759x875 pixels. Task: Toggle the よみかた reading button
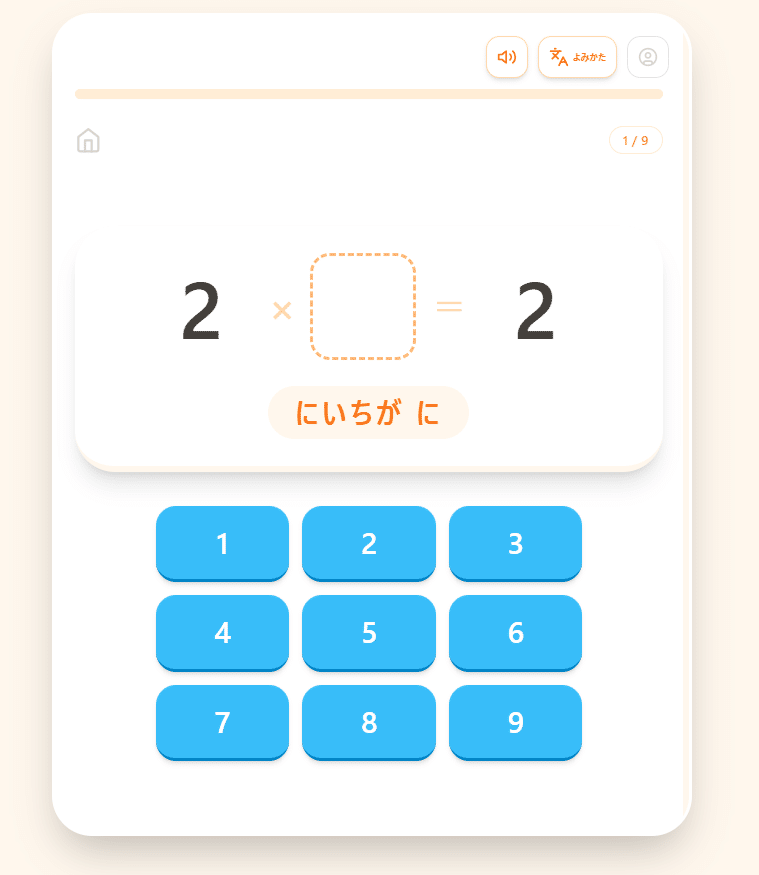point(577,57)
